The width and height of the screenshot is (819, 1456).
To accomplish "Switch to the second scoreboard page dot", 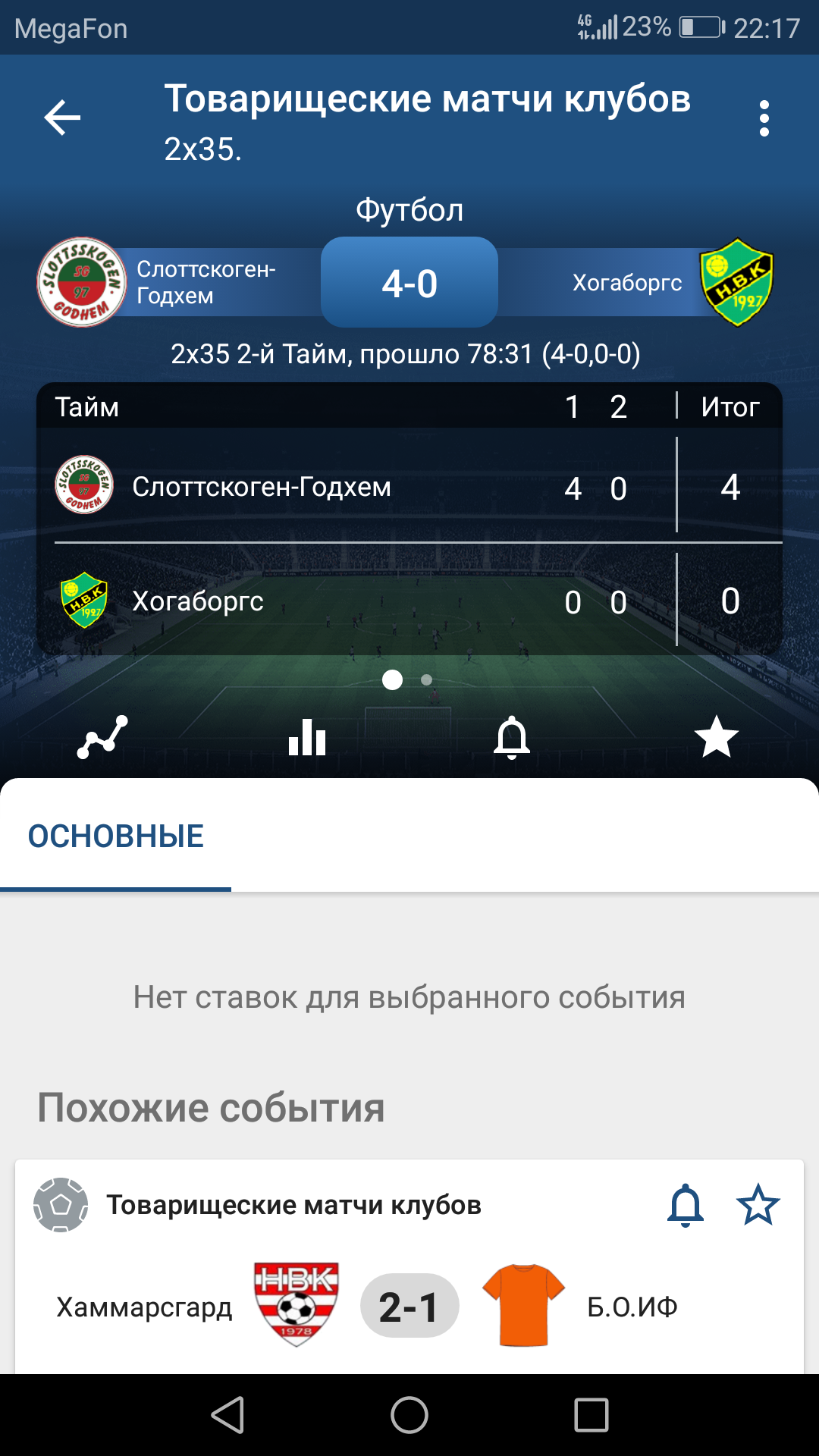I will [x=427, y=680].
